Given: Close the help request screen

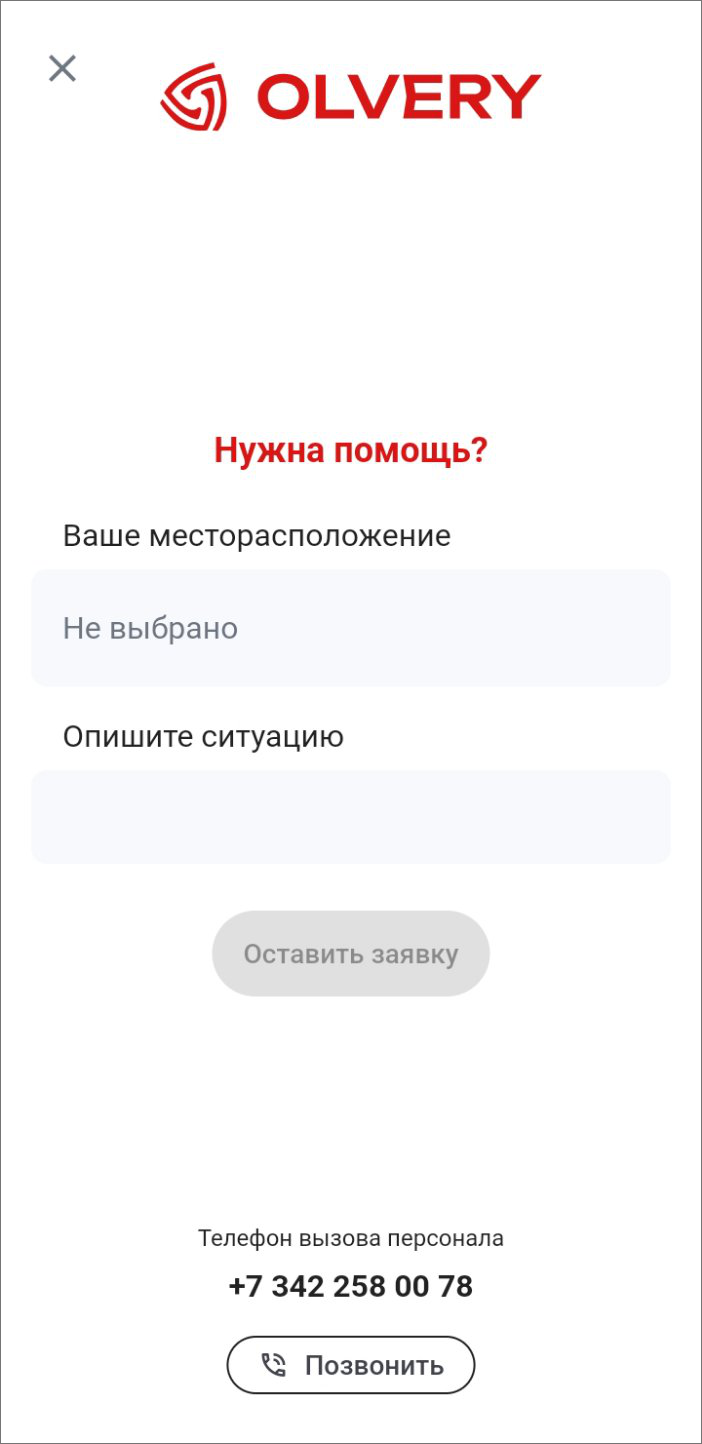Looking at the screenshot, I should pyautogui.click(x=62, y=68).
